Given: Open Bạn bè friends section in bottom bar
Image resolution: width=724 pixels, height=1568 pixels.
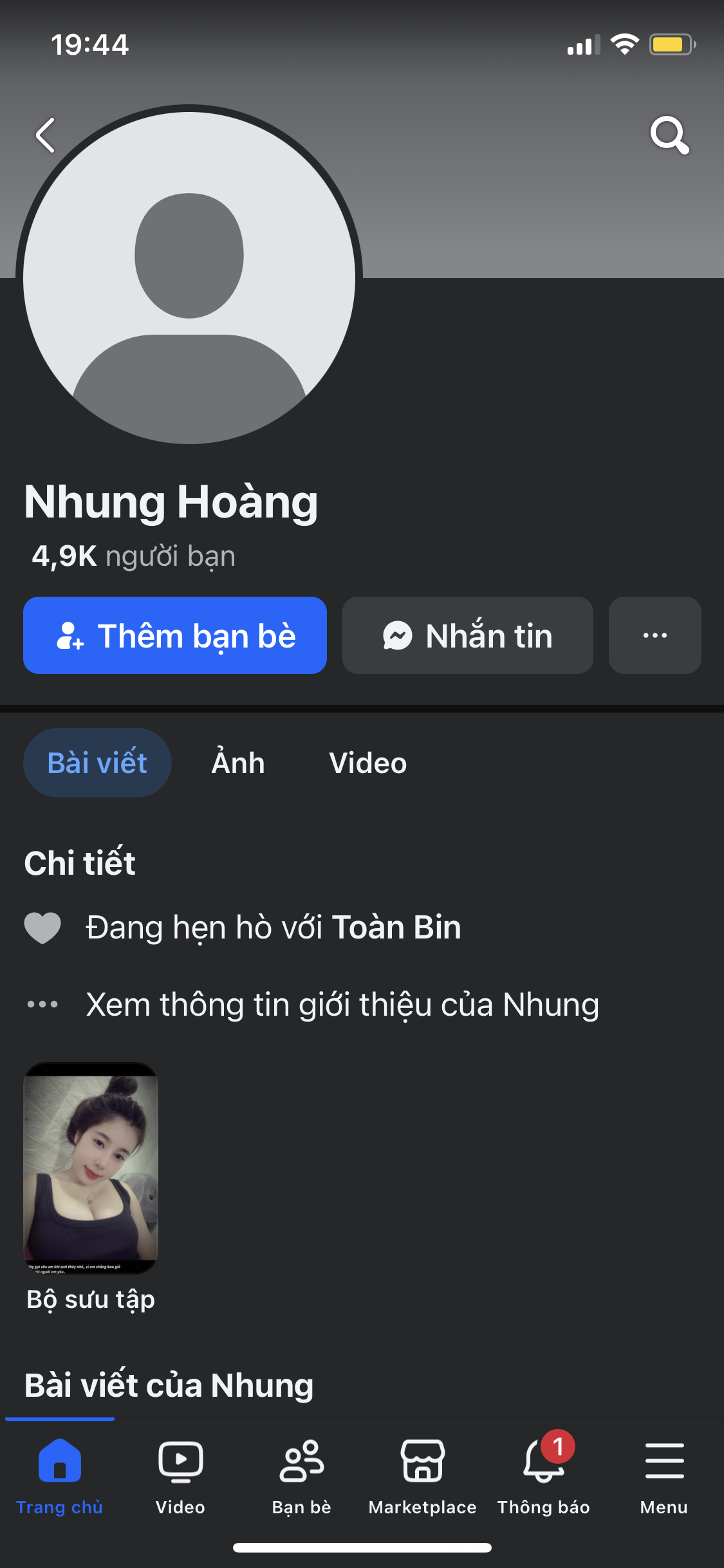Looking at the screenshot, I should (301, 1477).
